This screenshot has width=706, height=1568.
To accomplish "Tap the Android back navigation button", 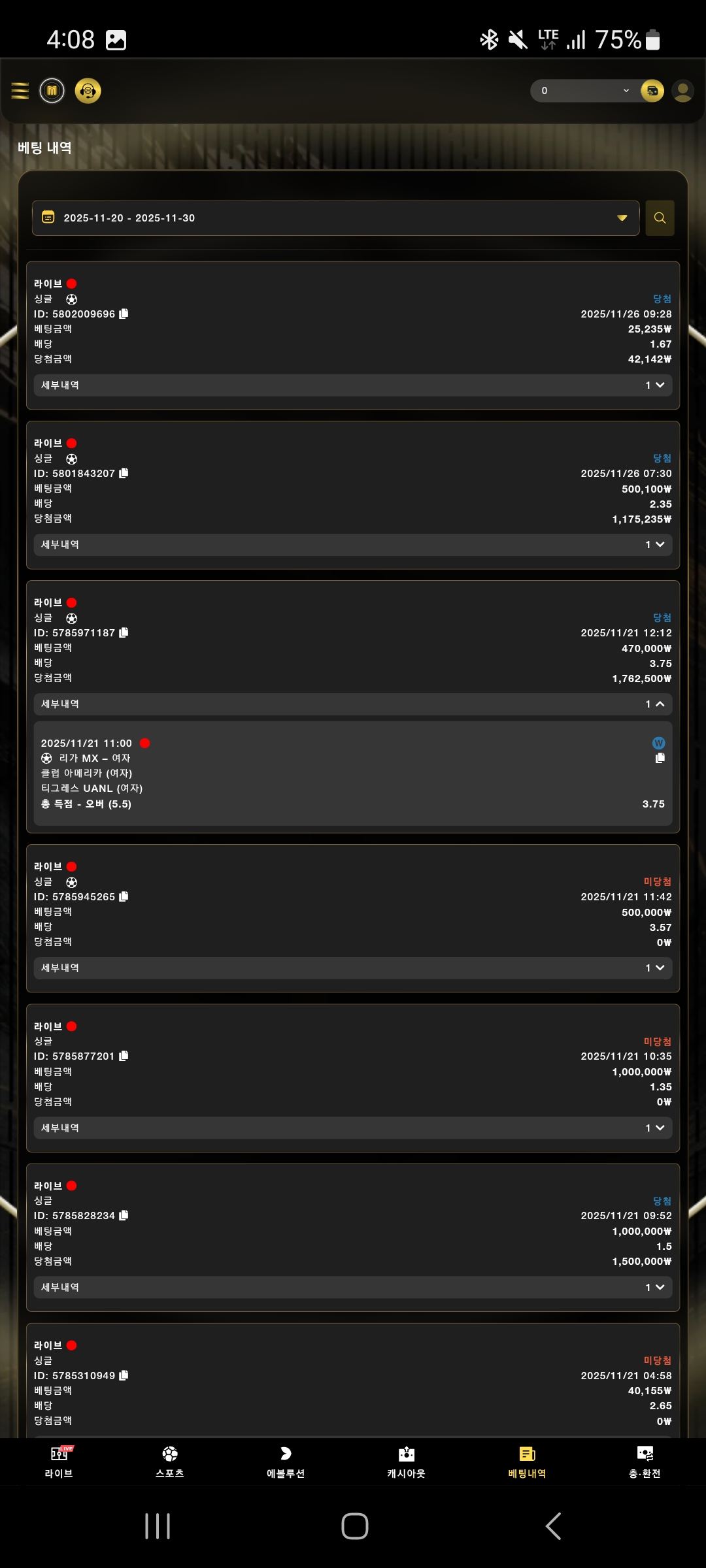I will point(552,1527).
